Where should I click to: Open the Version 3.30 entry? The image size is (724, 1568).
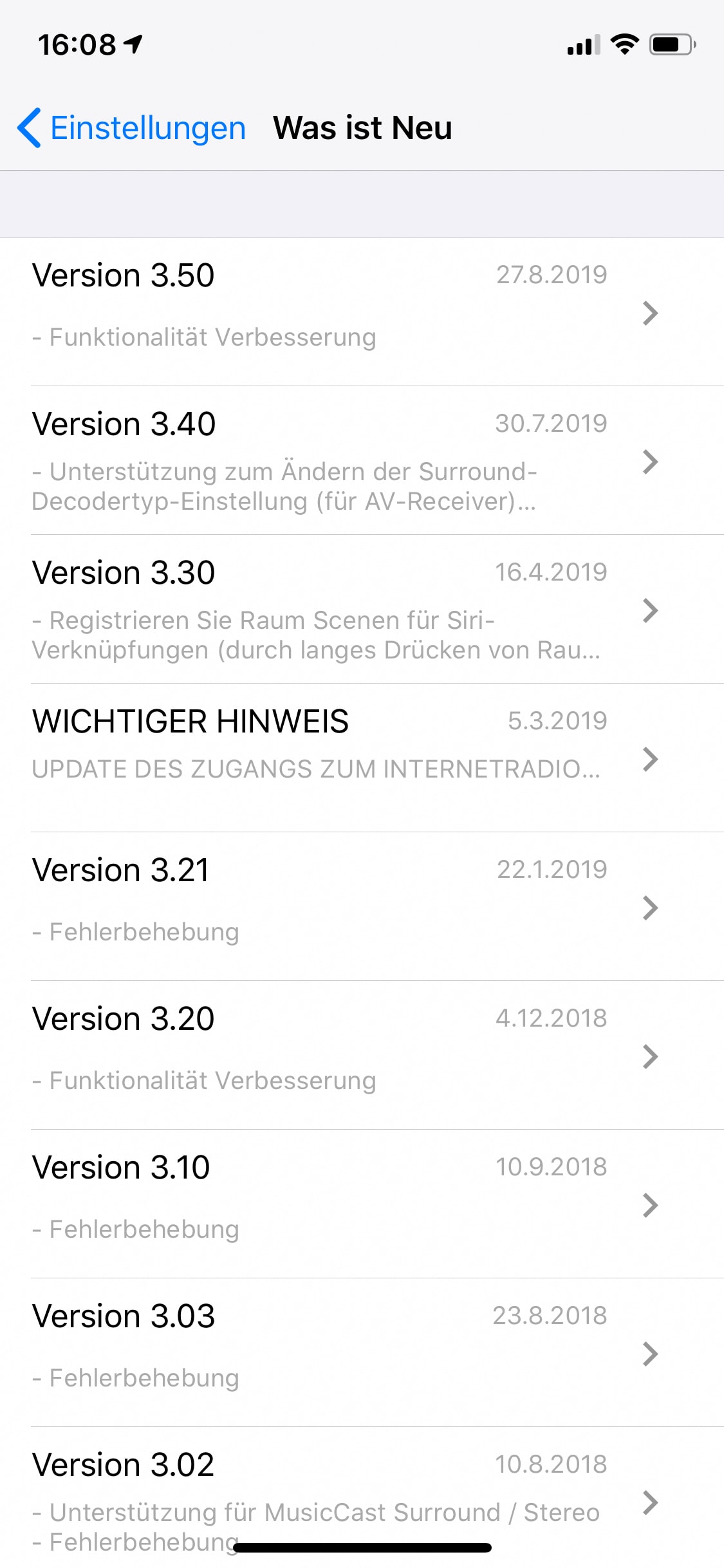click(348, 610)
